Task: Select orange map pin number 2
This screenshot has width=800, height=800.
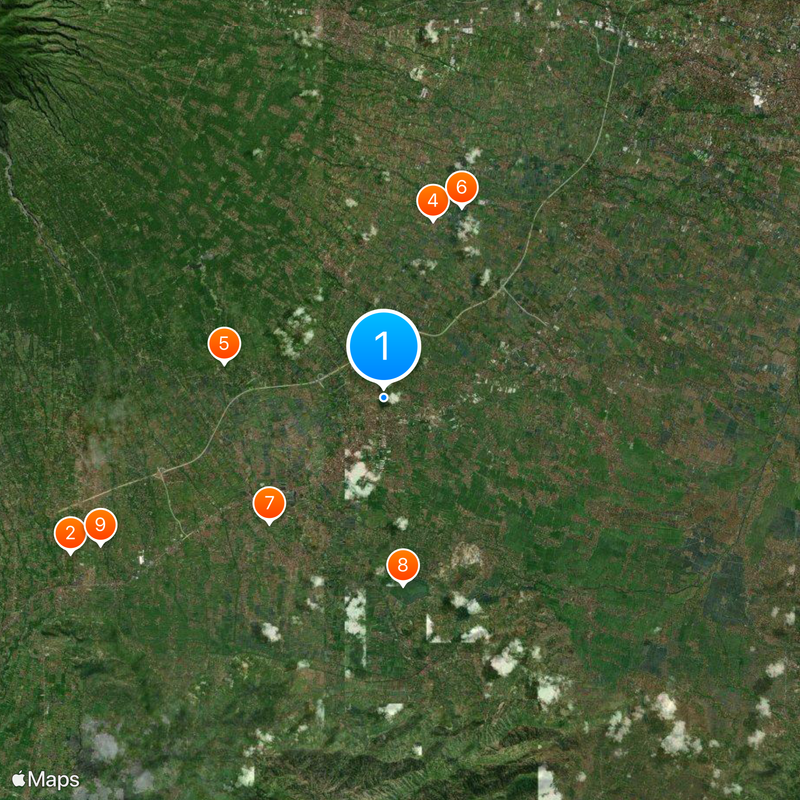Action: (69, 533)
